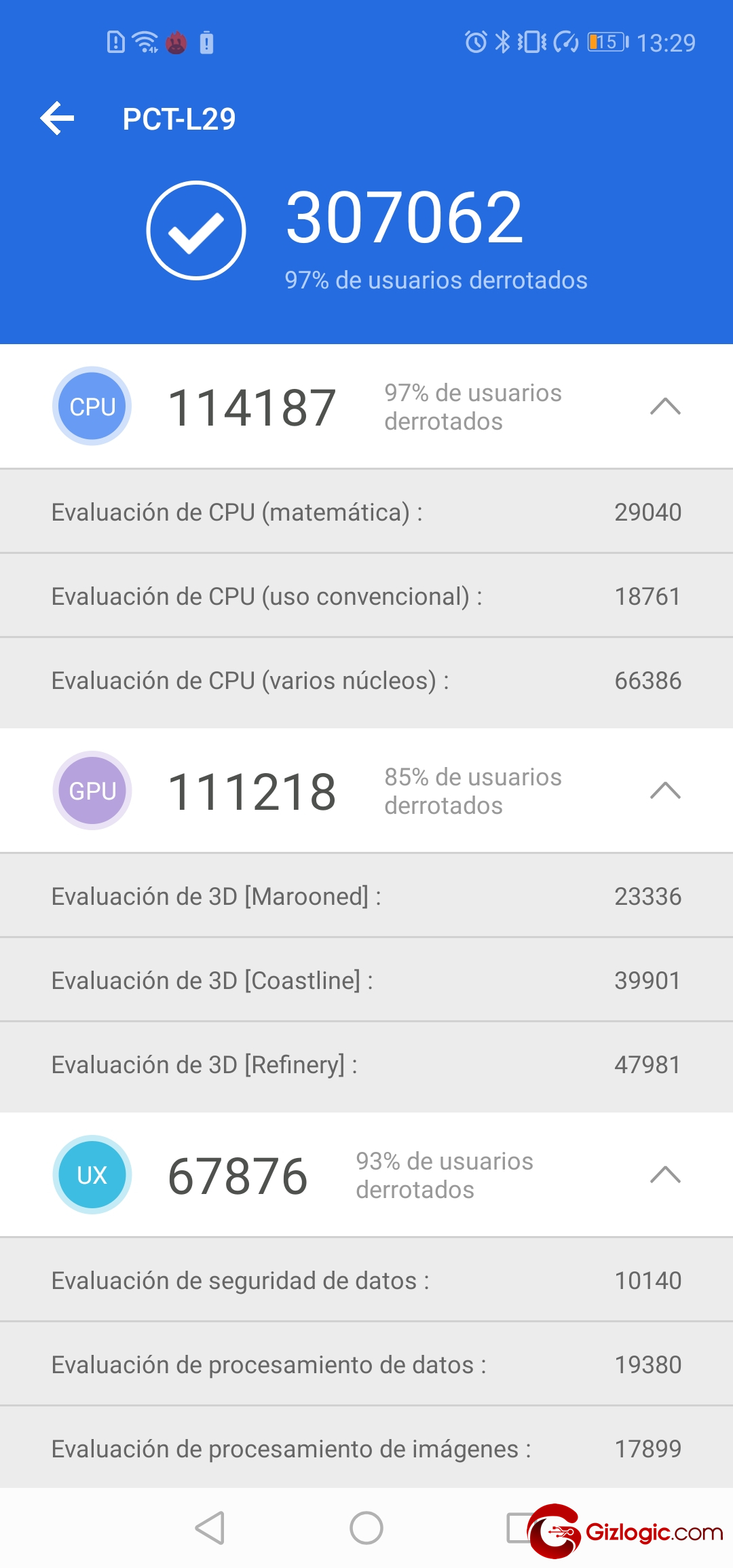Collapse the CPU score section

pos(665,407)
